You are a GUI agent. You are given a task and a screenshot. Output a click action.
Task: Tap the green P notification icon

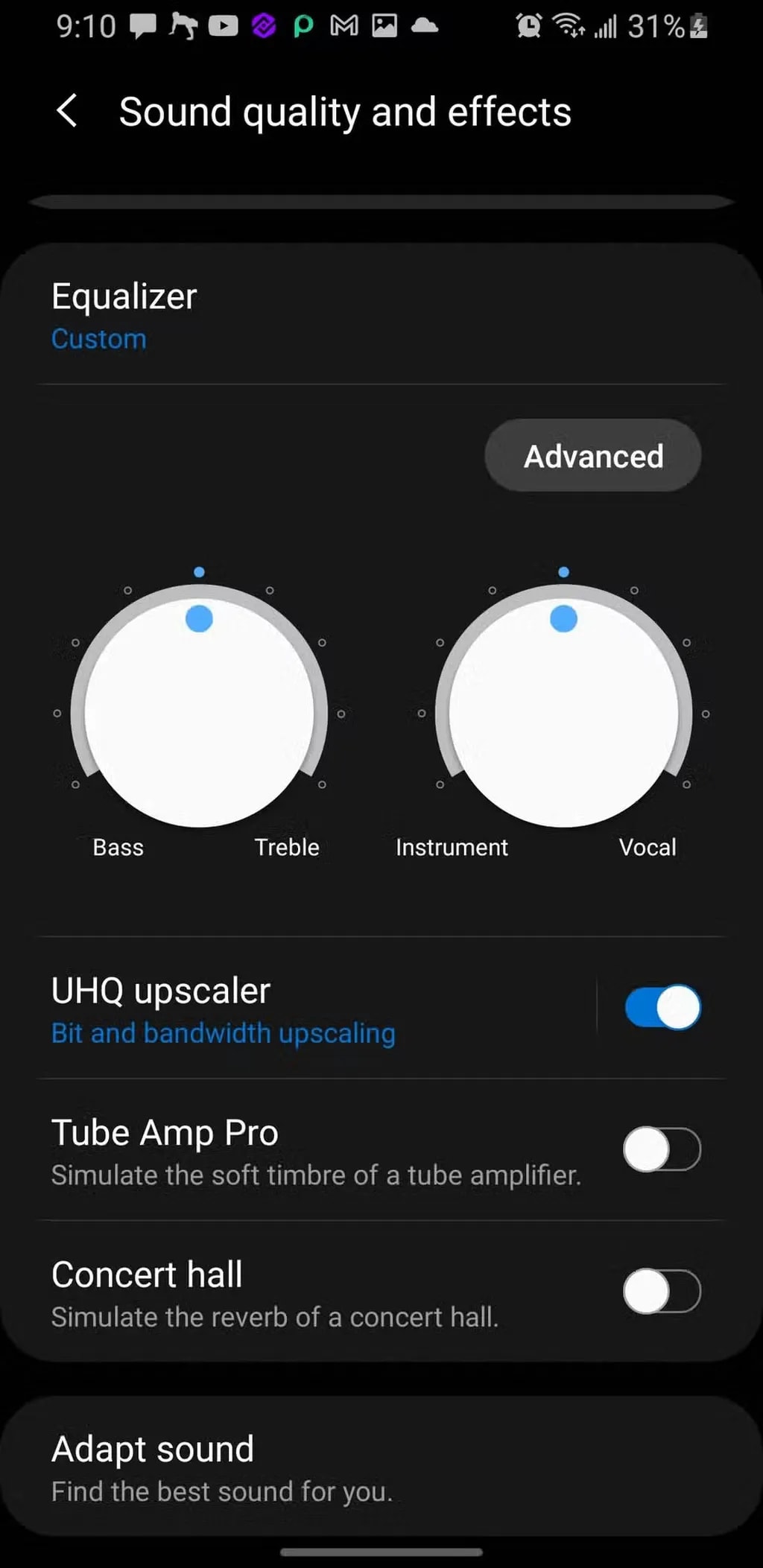pos(303,25)
